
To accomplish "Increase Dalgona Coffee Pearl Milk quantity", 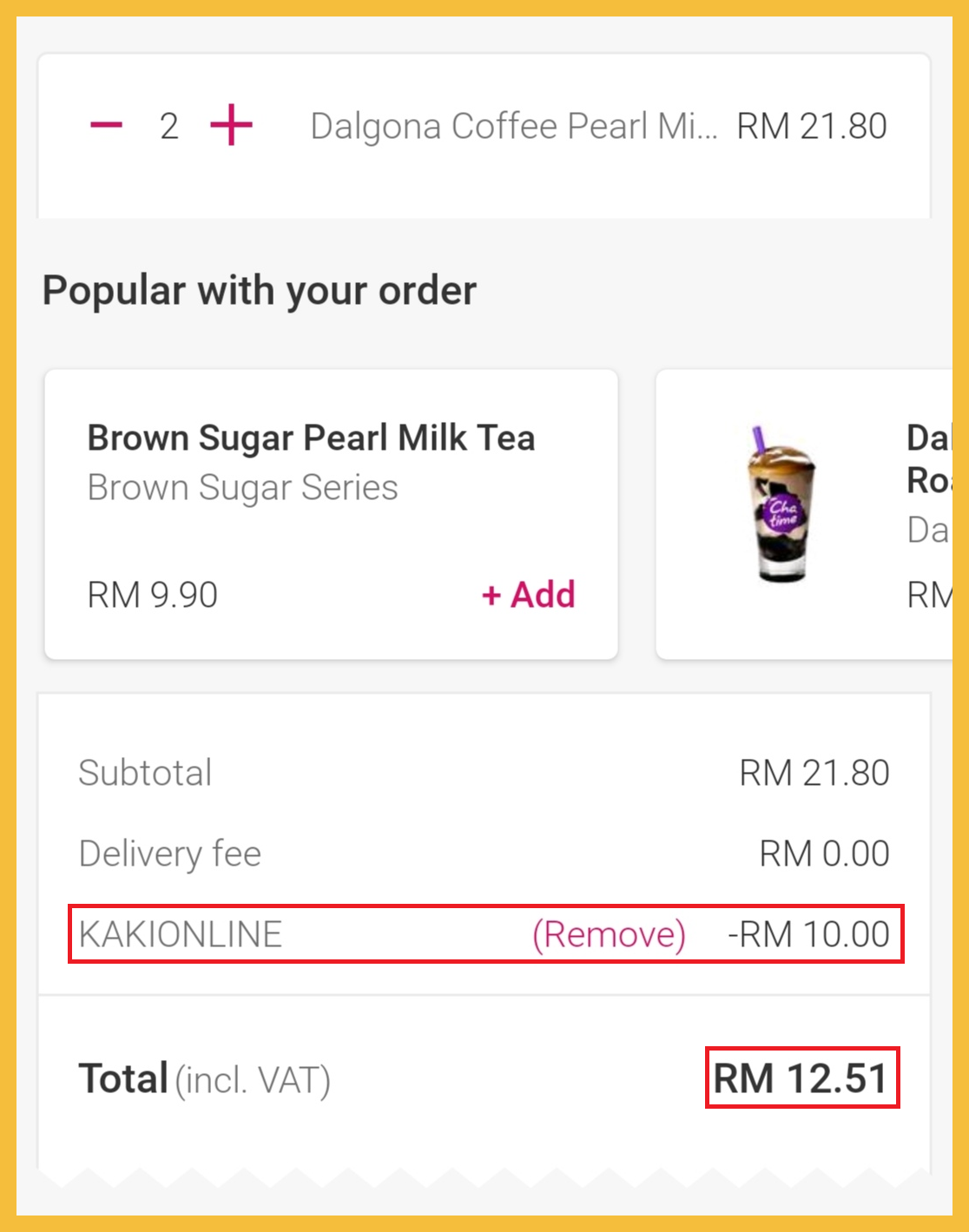I will (x=231, y=126).
